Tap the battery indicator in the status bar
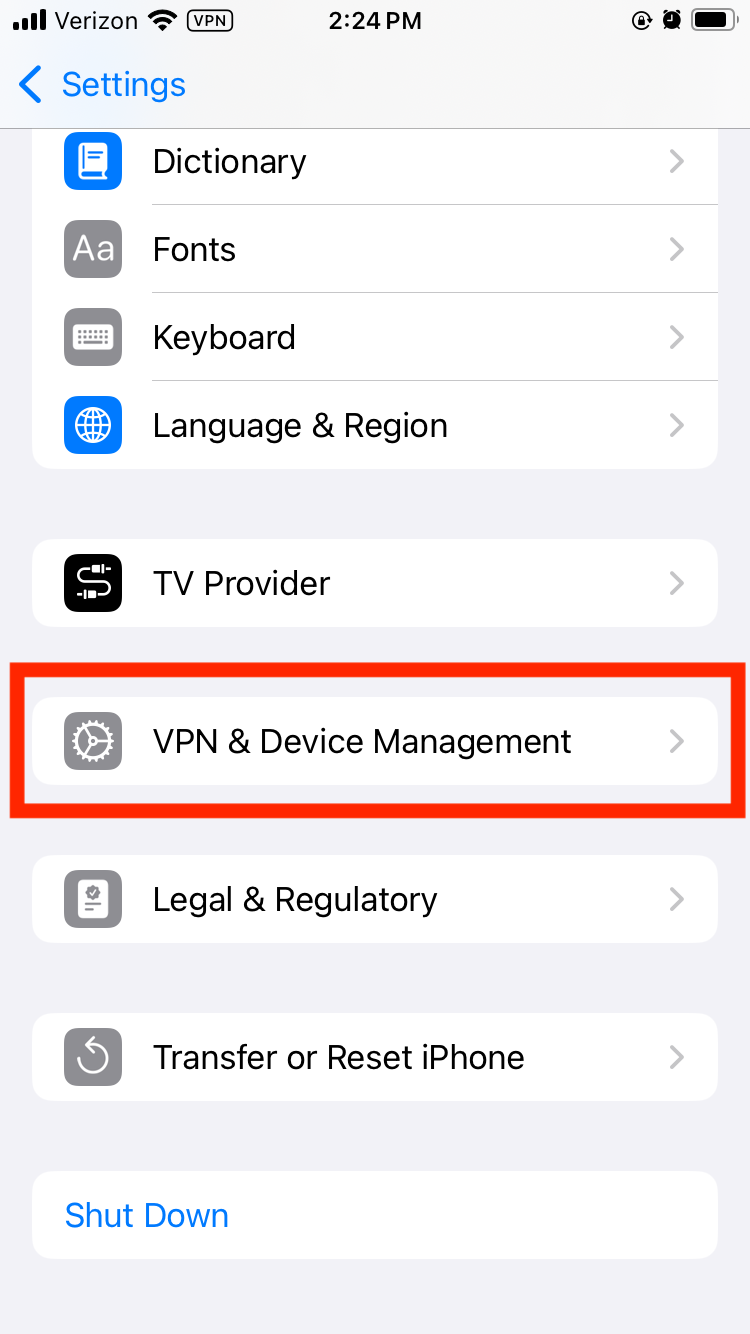The height and width of the screenshot is (1334, 750). coord(712,19)
